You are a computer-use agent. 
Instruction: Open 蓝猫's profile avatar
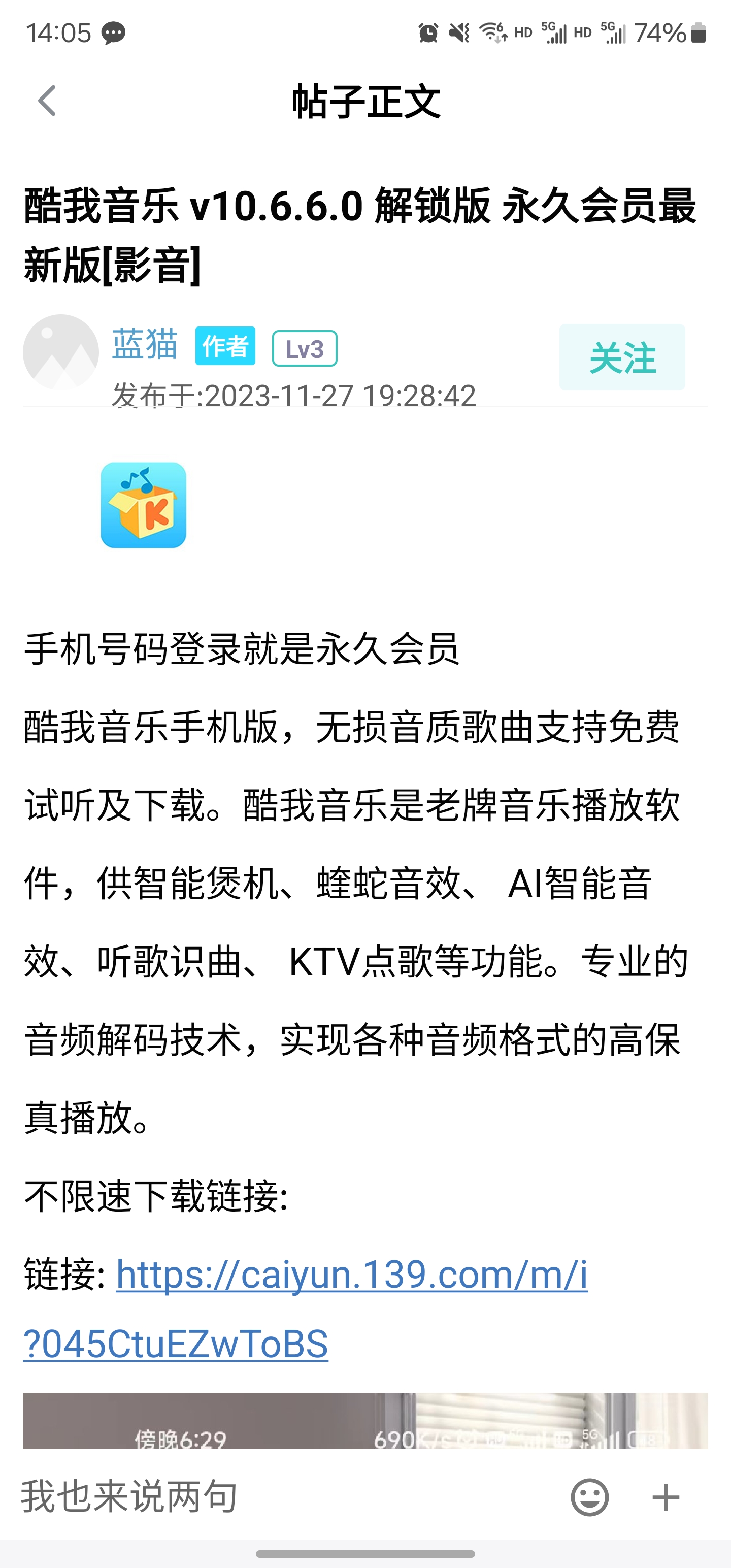(x=61, y=352)
